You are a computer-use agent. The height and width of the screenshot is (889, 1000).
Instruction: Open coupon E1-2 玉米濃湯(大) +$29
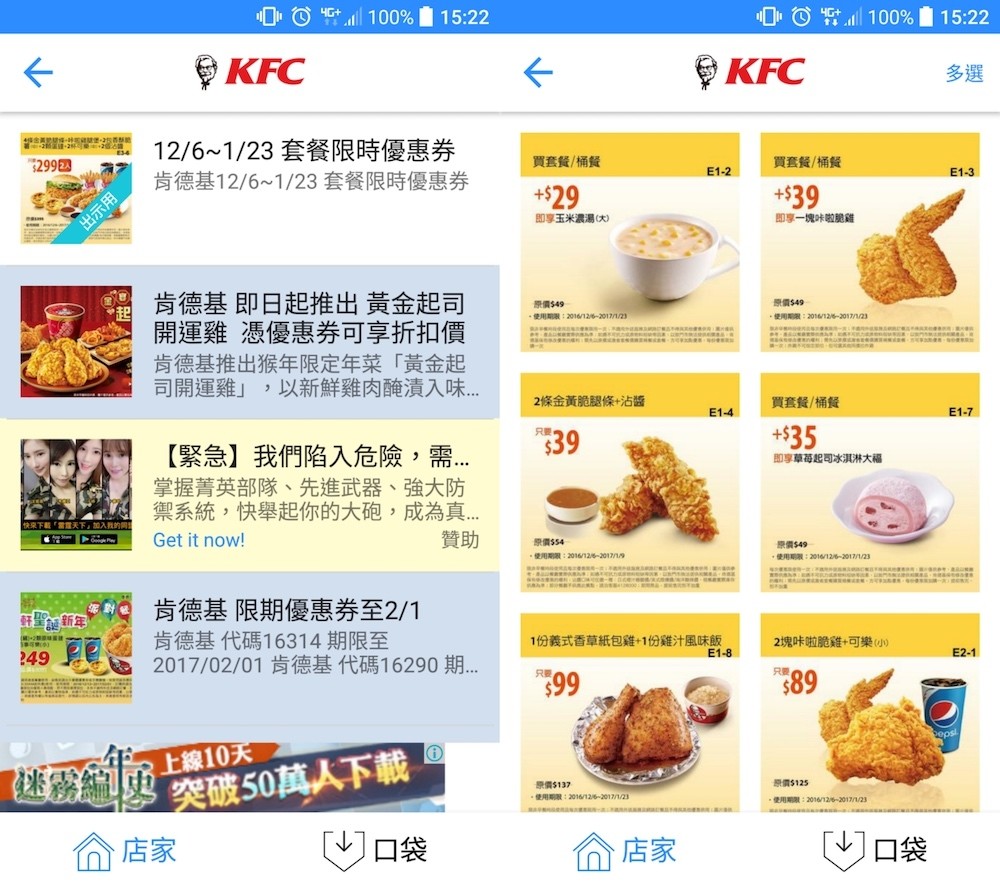click(629, 242)
